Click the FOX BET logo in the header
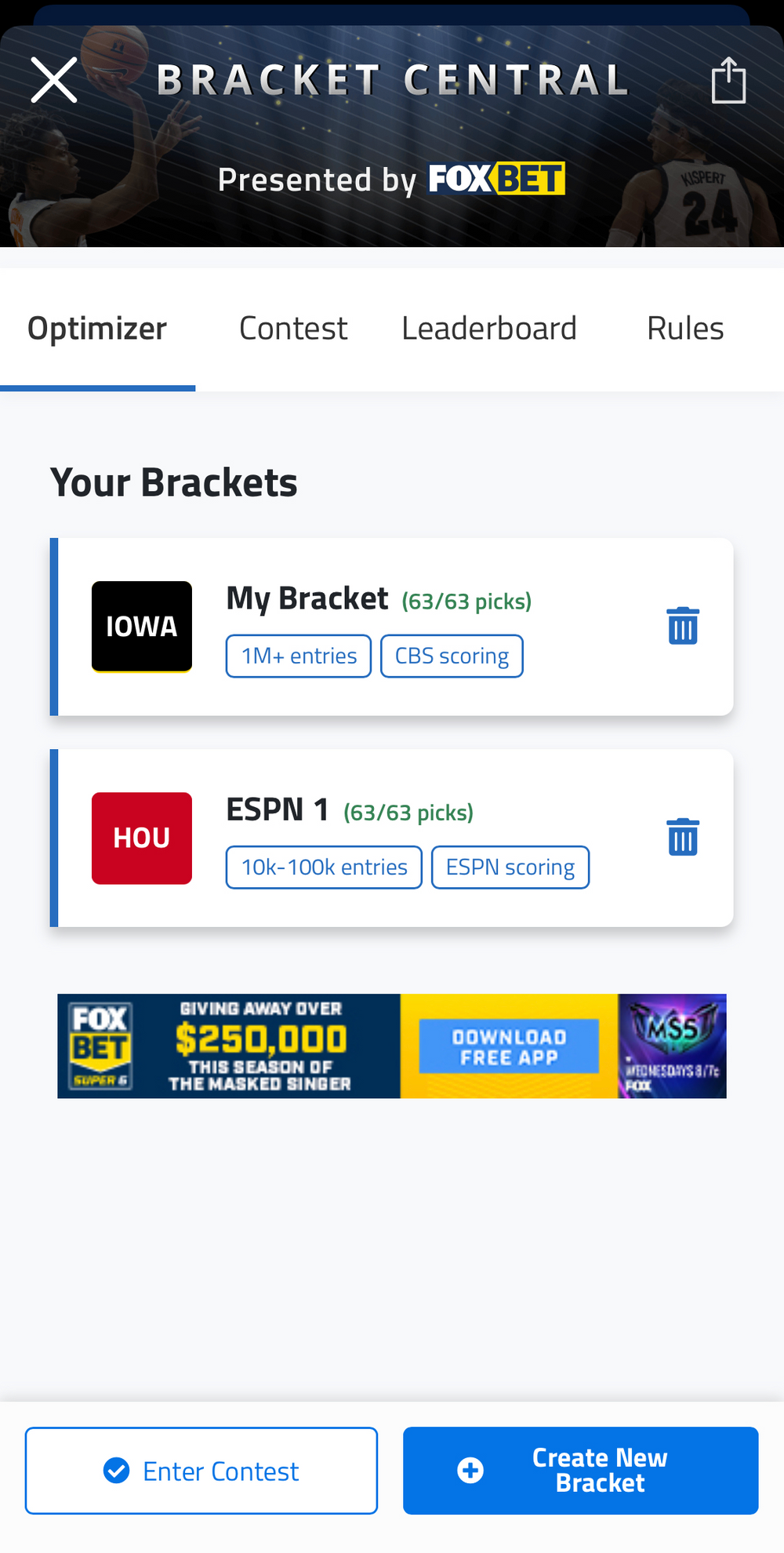The height and width of the screenshot is (1553, 784). (495, 179)
